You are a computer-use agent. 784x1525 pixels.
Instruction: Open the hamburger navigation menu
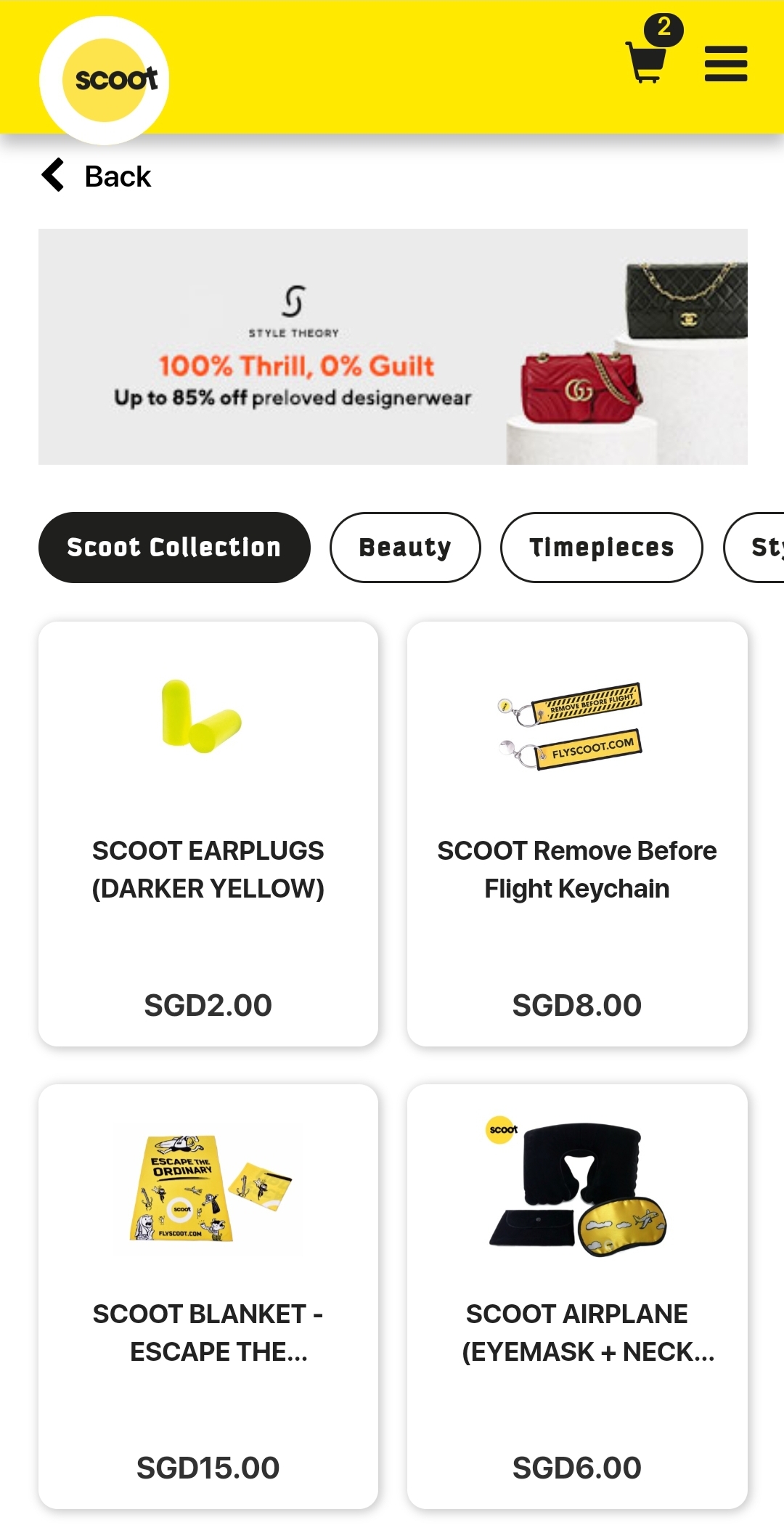[725, 62]
